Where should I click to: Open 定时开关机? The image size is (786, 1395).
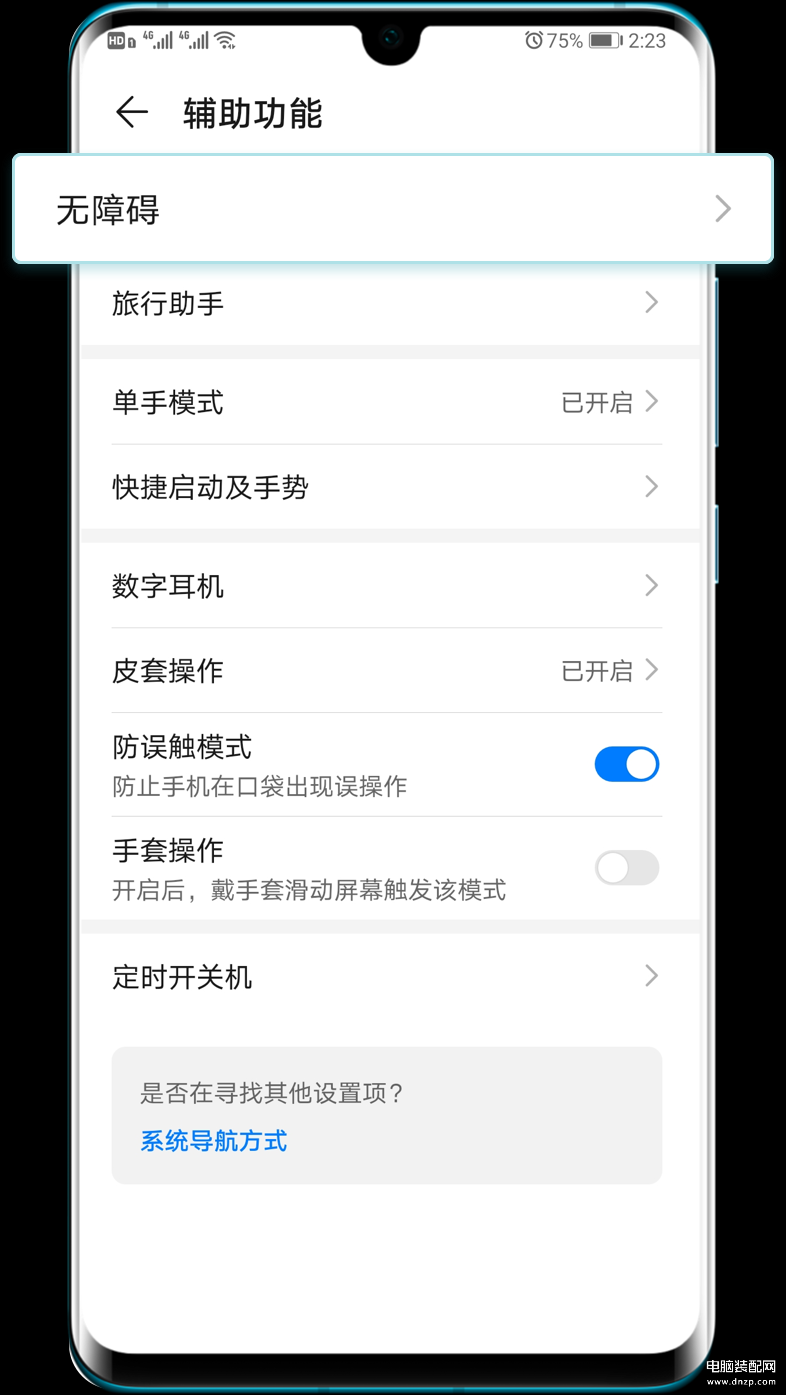coord(390,976)
